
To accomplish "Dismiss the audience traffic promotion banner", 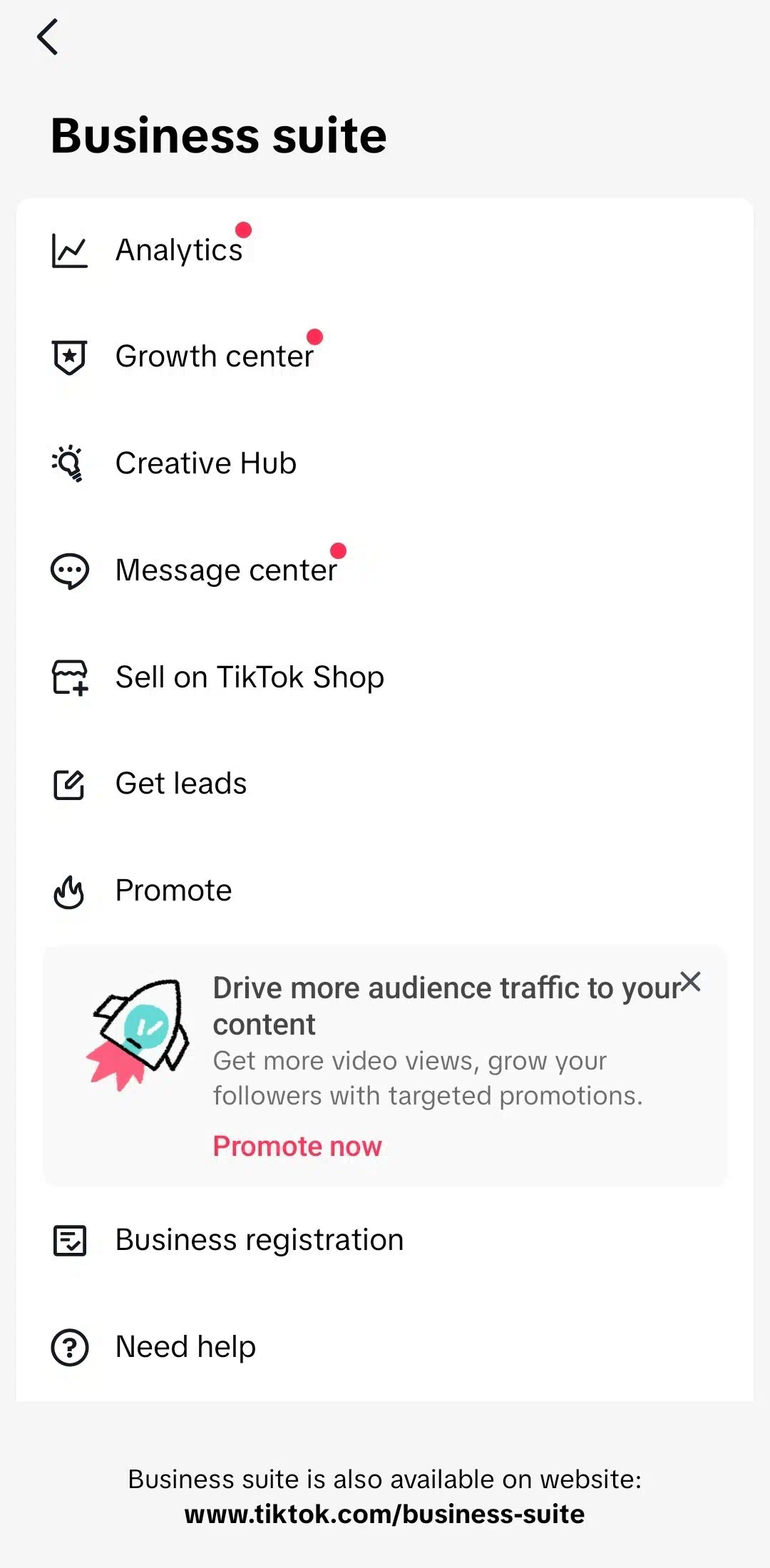I will tap(690, 982).
